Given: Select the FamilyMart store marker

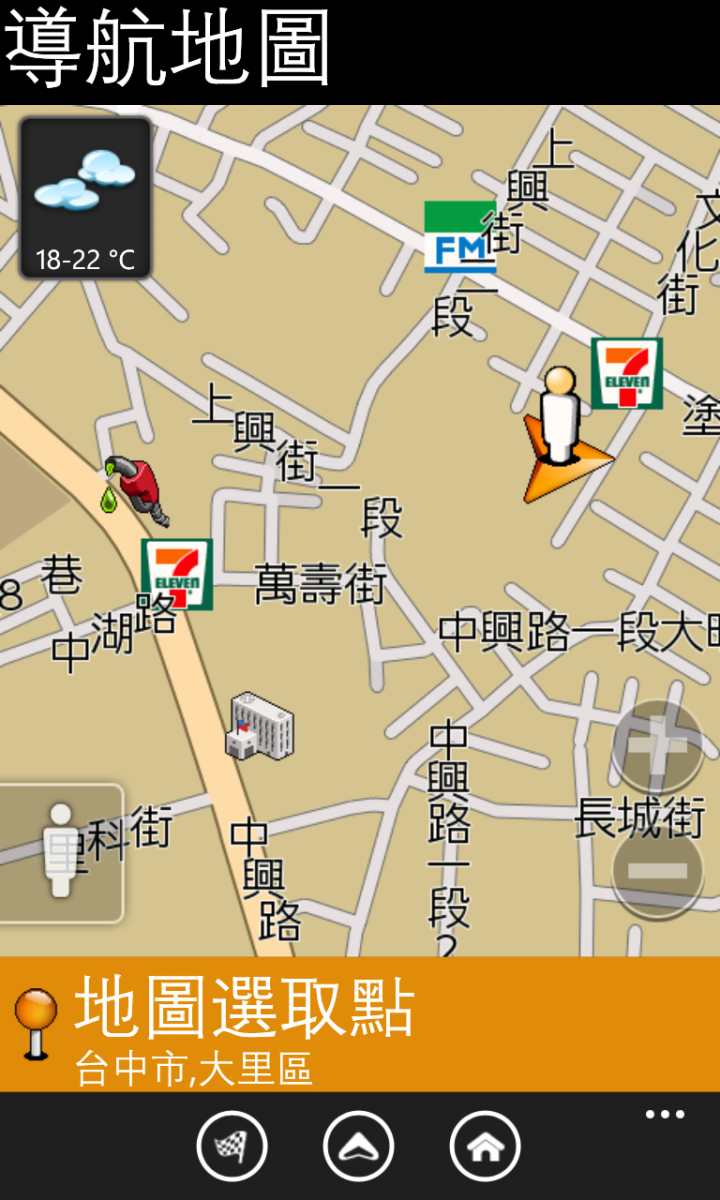Looking at the screenshot, I should tap(460, 237).
